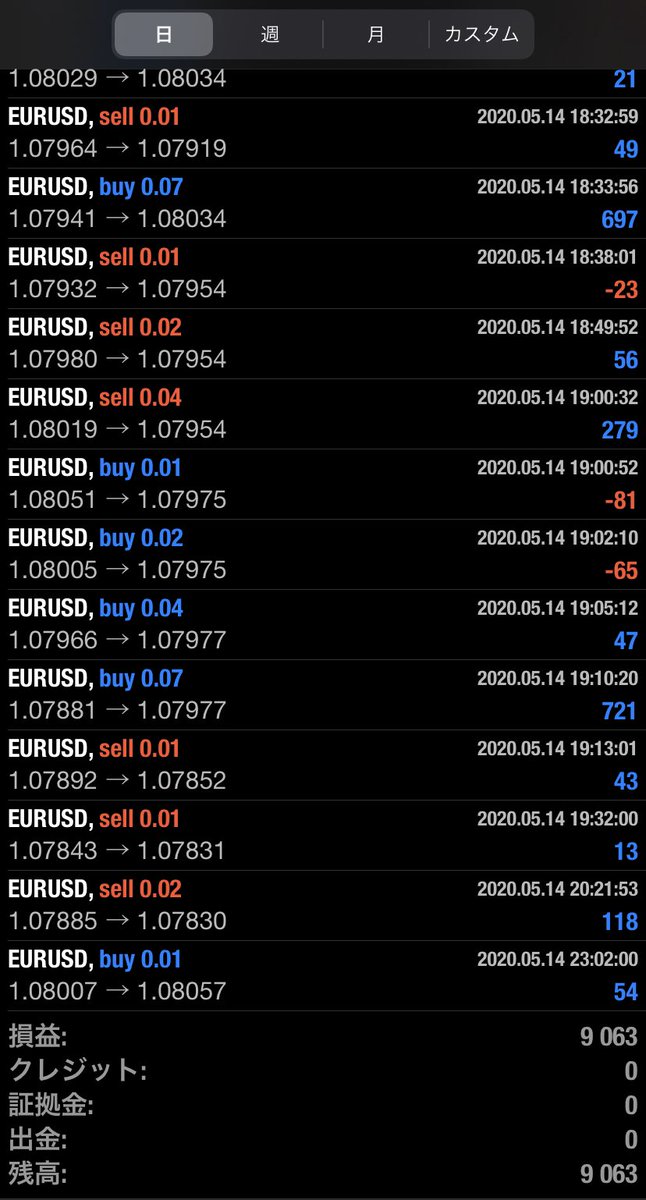Select the 月 (month) period tab
646x1200 pixels.
point(375,34)
